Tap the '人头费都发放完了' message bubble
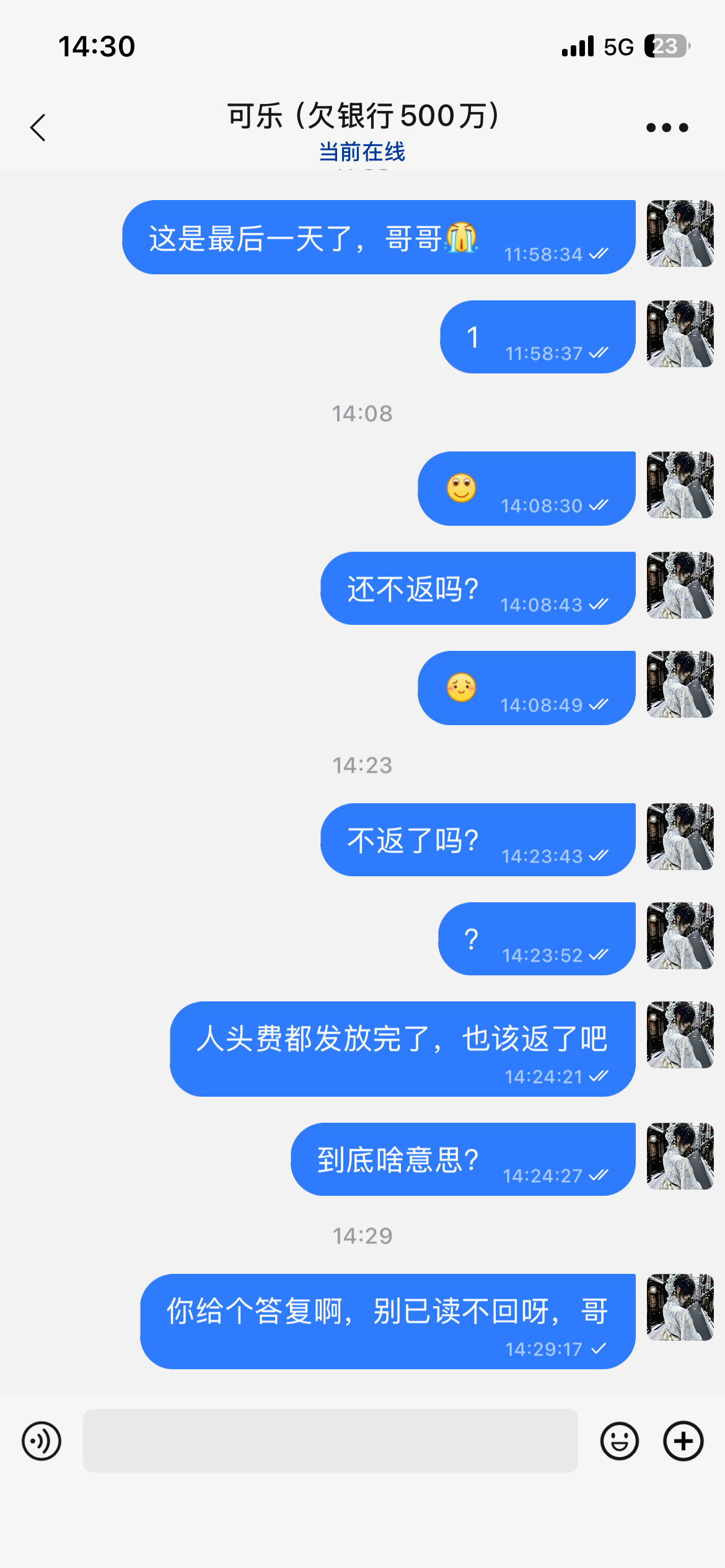This screenshot has height=1568, width=725. [401, 1049]
